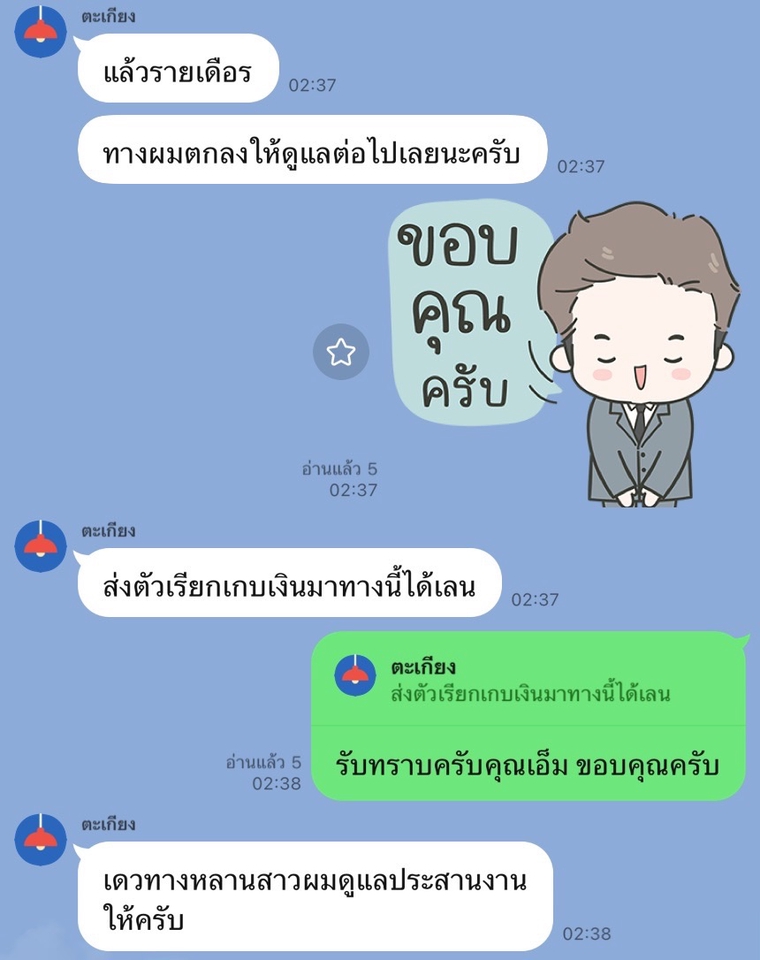Open ตะเกียง's avatar beside แล้วรายเดือร message
This screenshot has height=960, width=760.
(41, 31)
